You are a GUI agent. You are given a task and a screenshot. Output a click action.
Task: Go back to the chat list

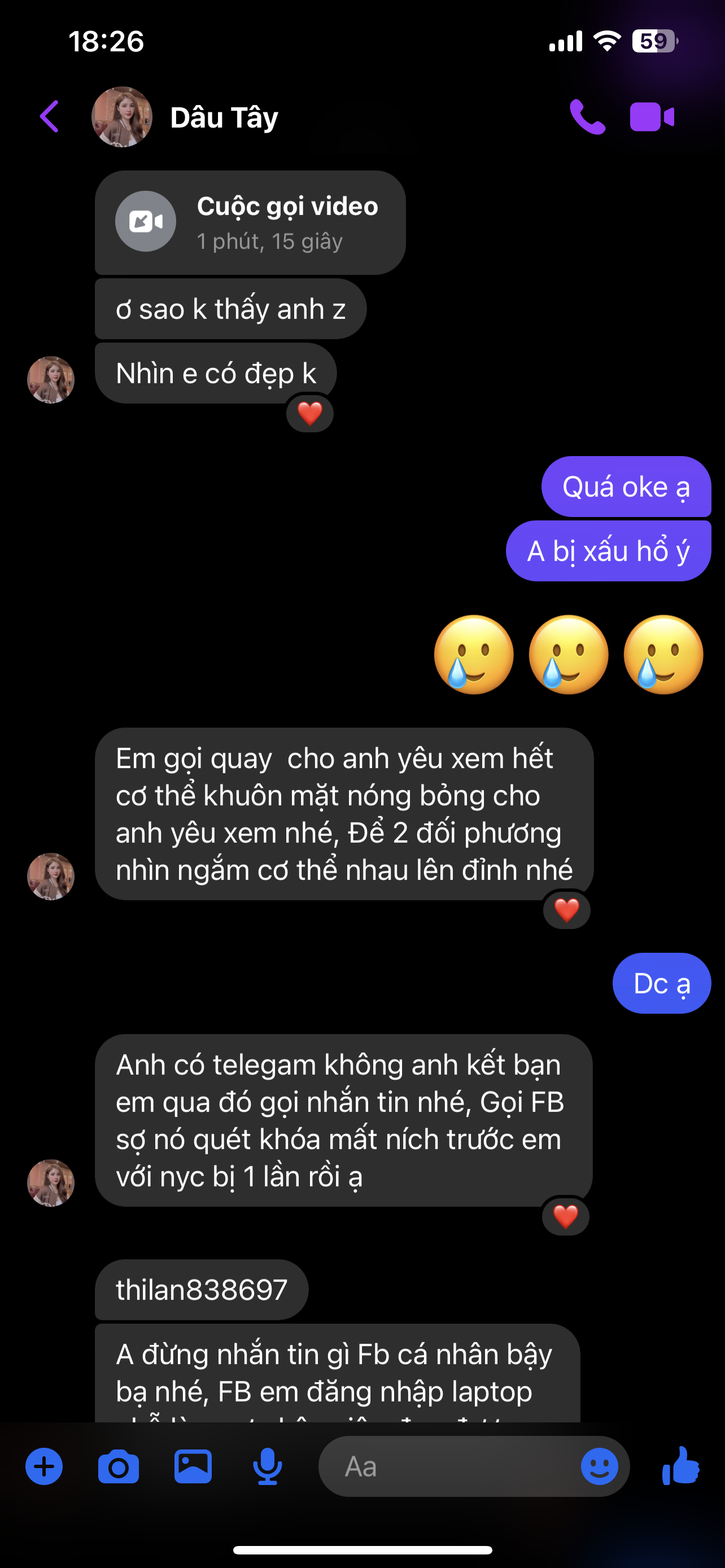[50, 116]
